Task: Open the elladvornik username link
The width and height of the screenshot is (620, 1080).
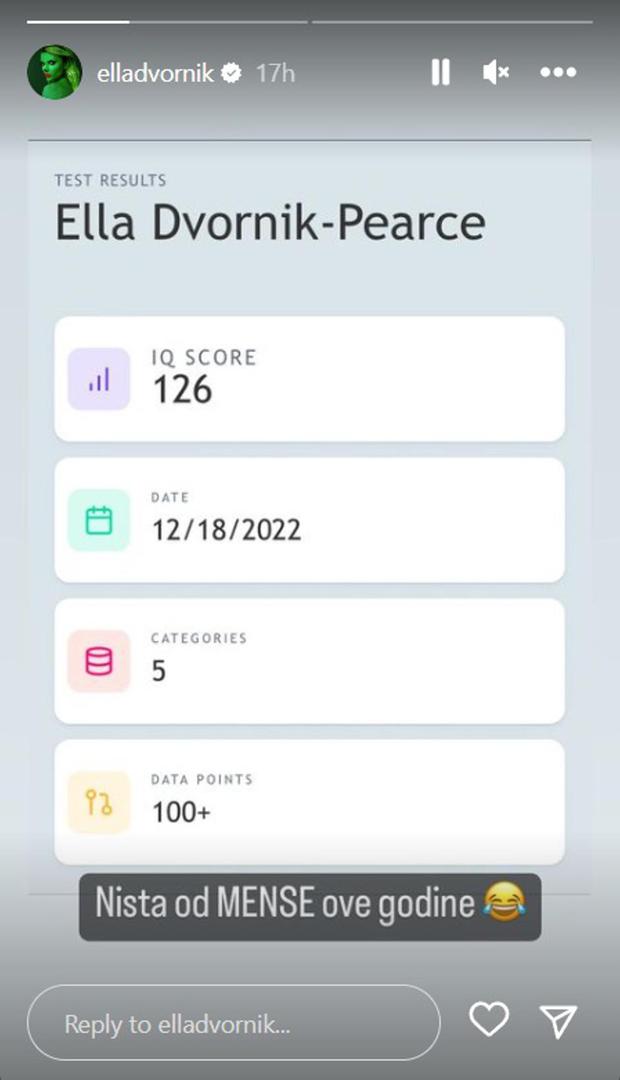Action: click(x=156, y=73)
